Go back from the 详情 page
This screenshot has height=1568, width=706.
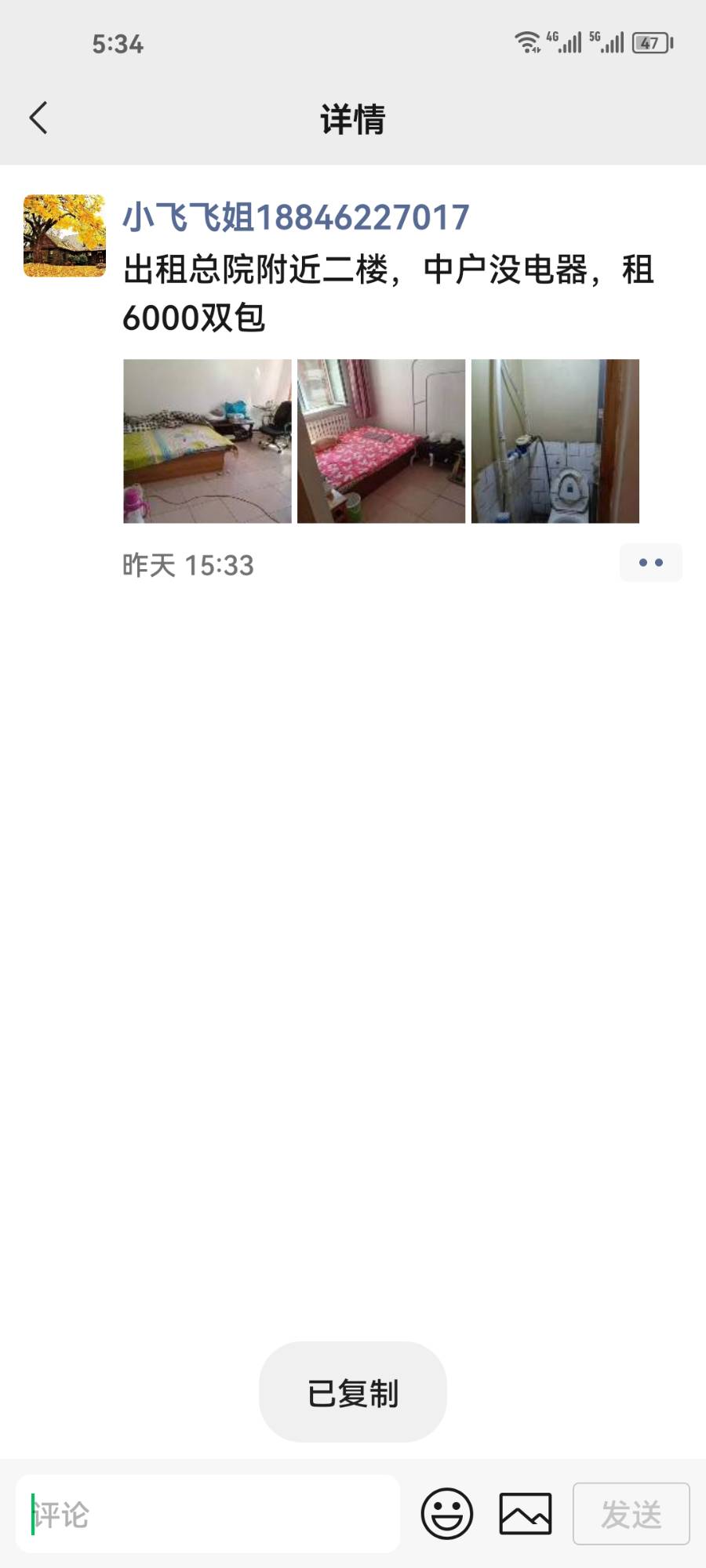pyautogui.click(x=38, y=118)
